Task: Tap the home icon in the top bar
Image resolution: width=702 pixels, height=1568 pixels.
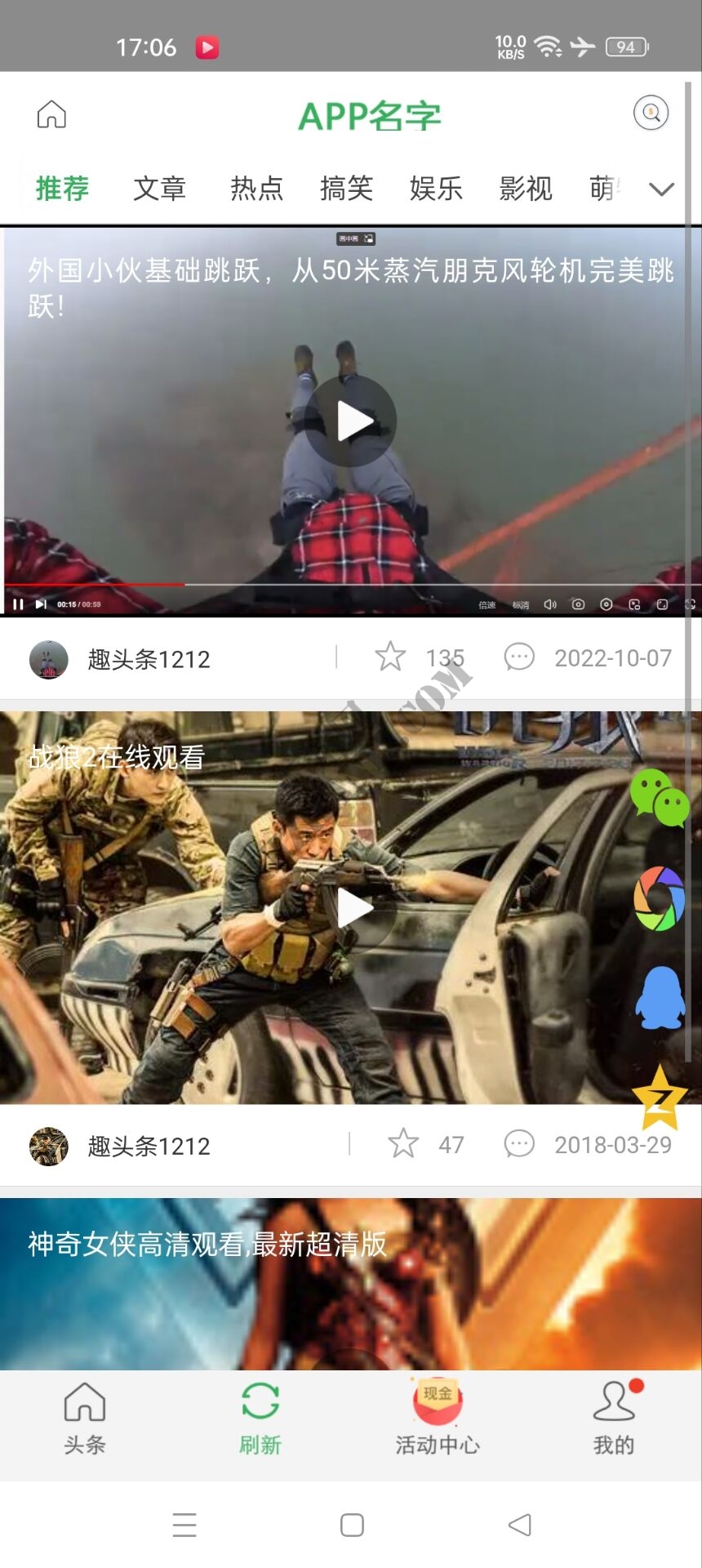Action: pyautogui.click(x=51, y=114)
